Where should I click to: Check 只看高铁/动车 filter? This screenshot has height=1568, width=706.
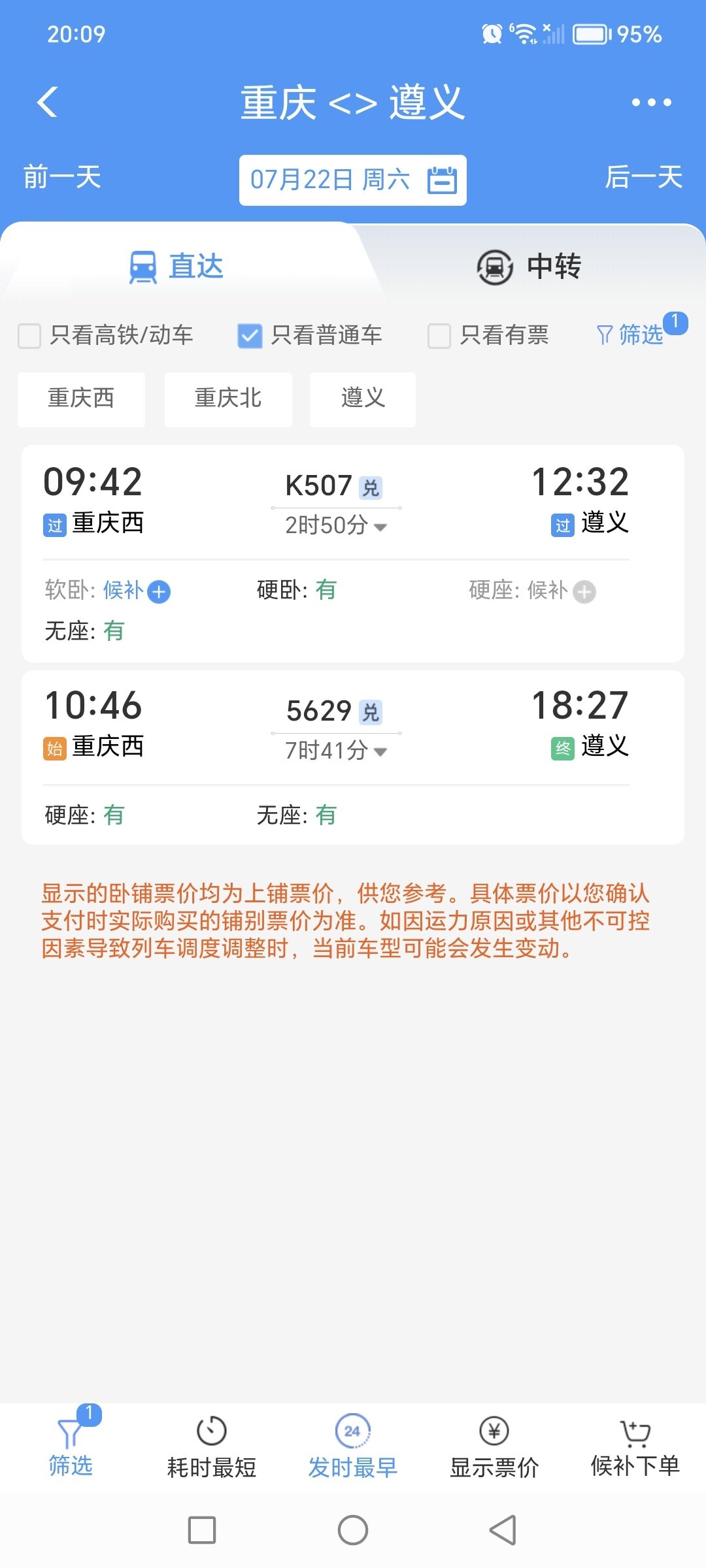coord(29,336)
